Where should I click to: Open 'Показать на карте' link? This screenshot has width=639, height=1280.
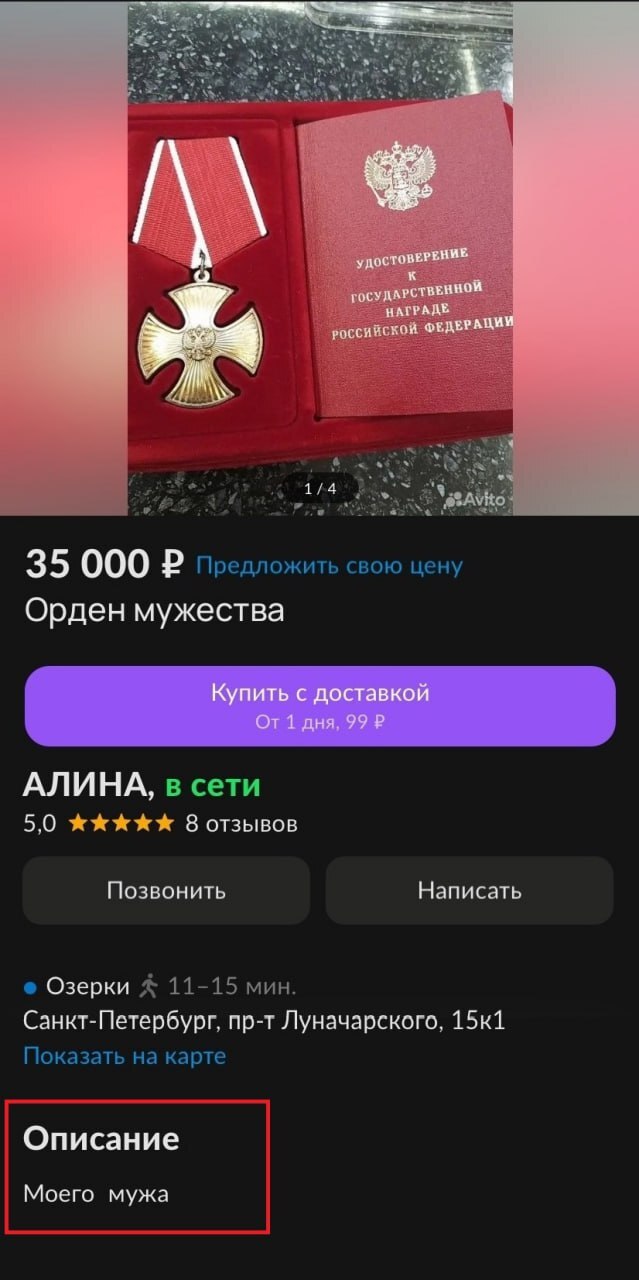click(124, 1055)
